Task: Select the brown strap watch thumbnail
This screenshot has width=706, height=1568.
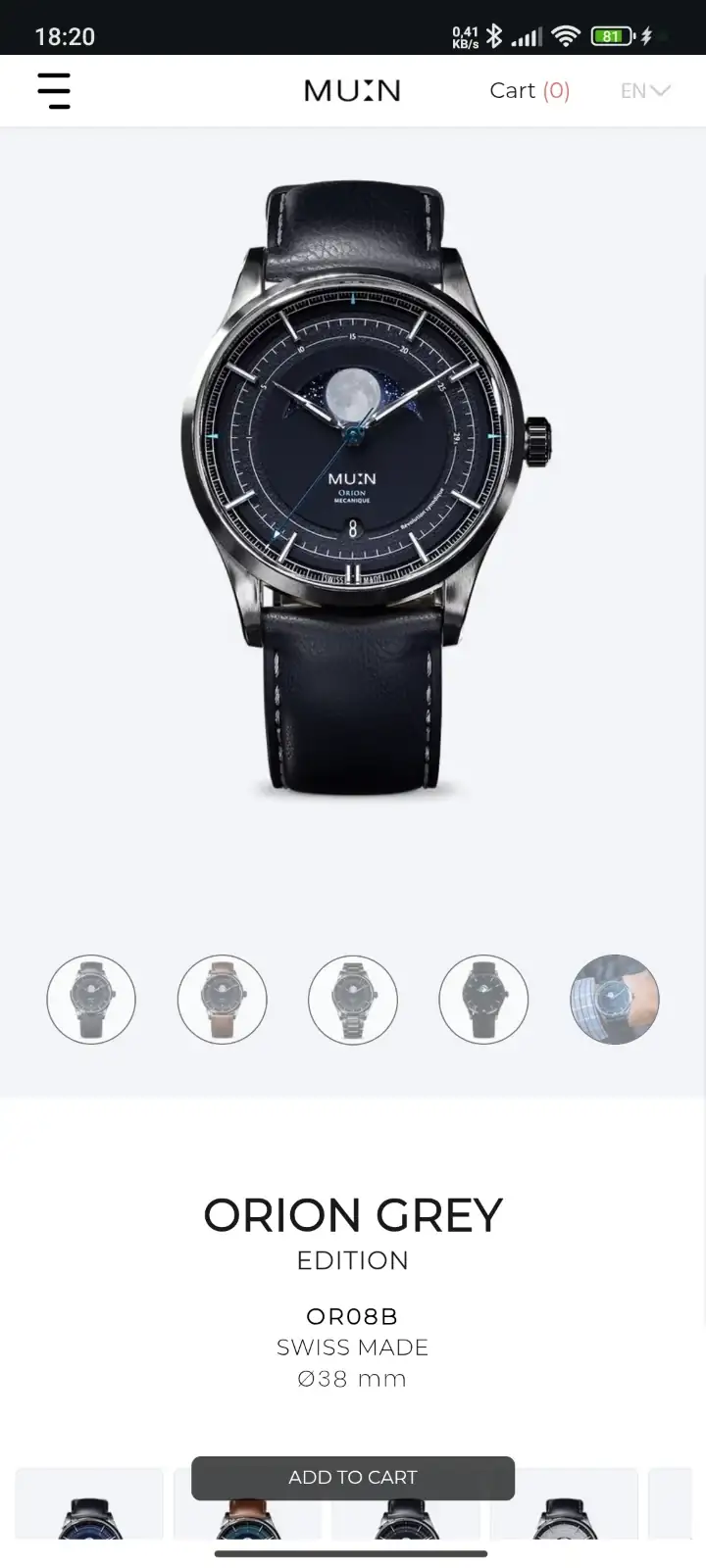Action: coord(222,1000)
